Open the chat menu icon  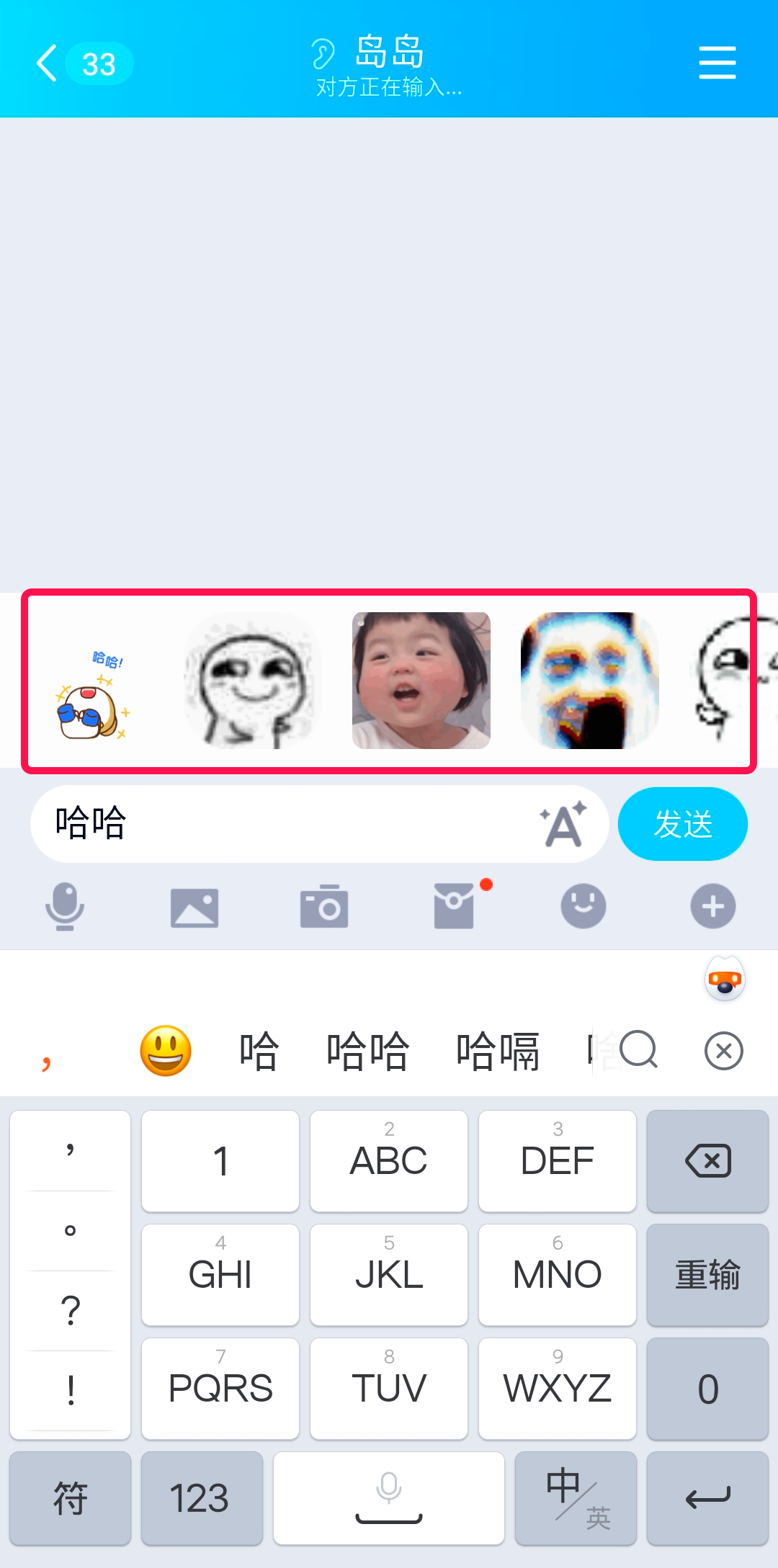point(717,63)
